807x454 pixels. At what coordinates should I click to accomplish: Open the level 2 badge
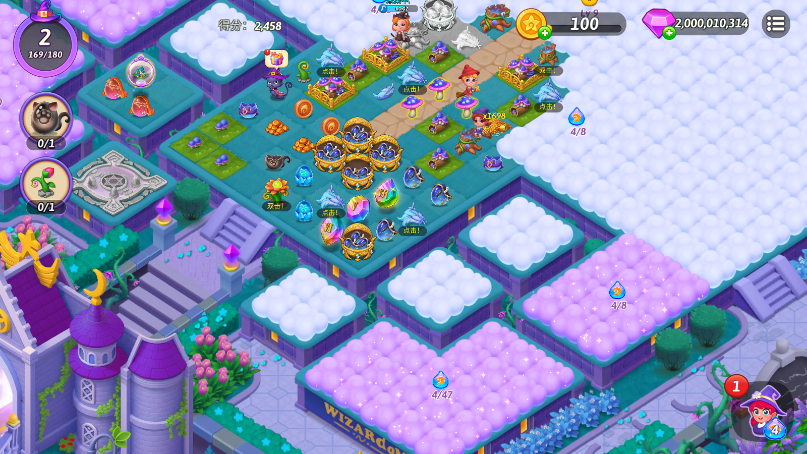pos(44,44)
